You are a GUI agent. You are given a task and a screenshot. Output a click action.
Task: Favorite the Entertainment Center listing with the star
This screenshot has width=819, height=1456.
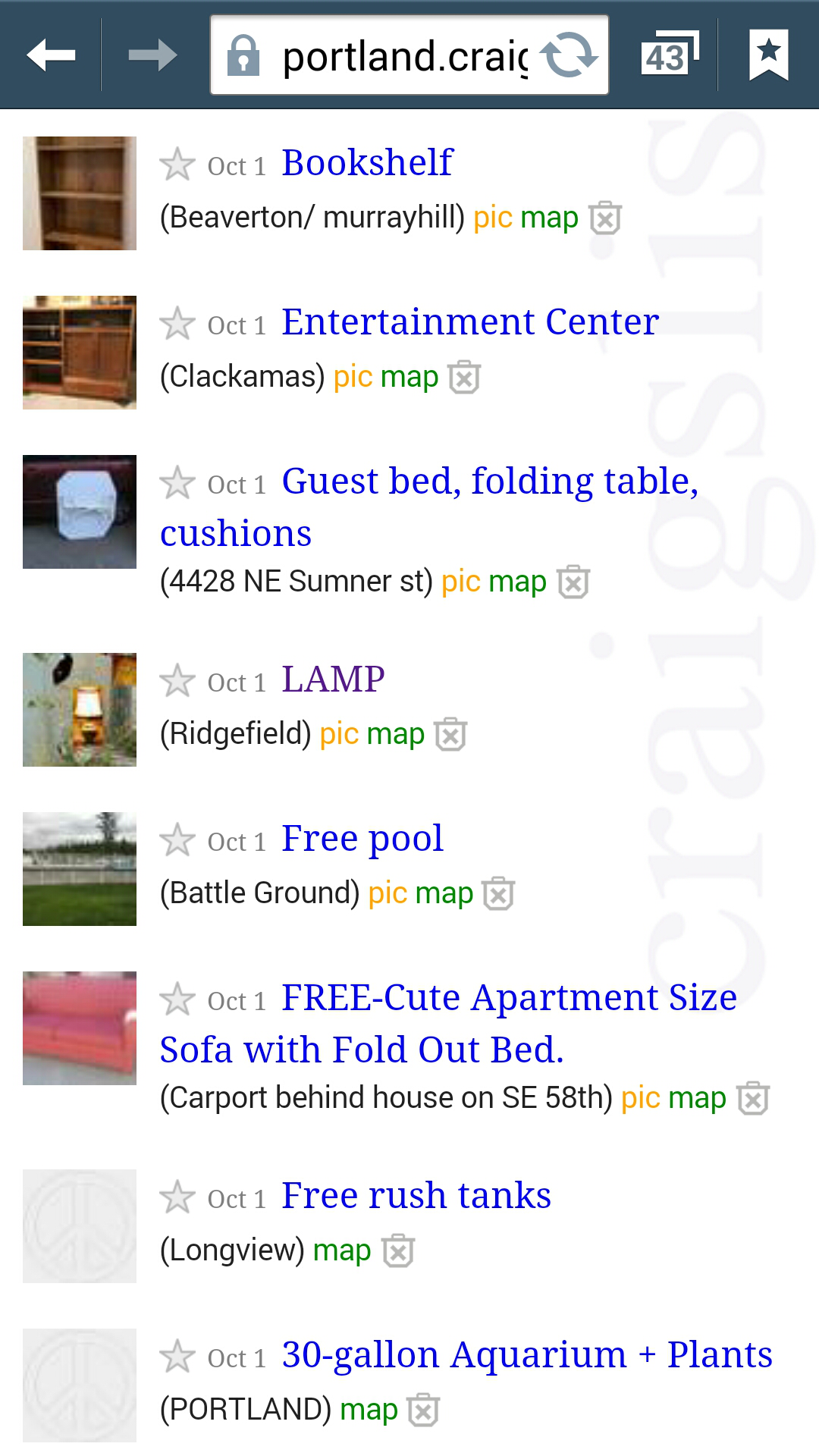pyautogui.click(x=177, y=324)
